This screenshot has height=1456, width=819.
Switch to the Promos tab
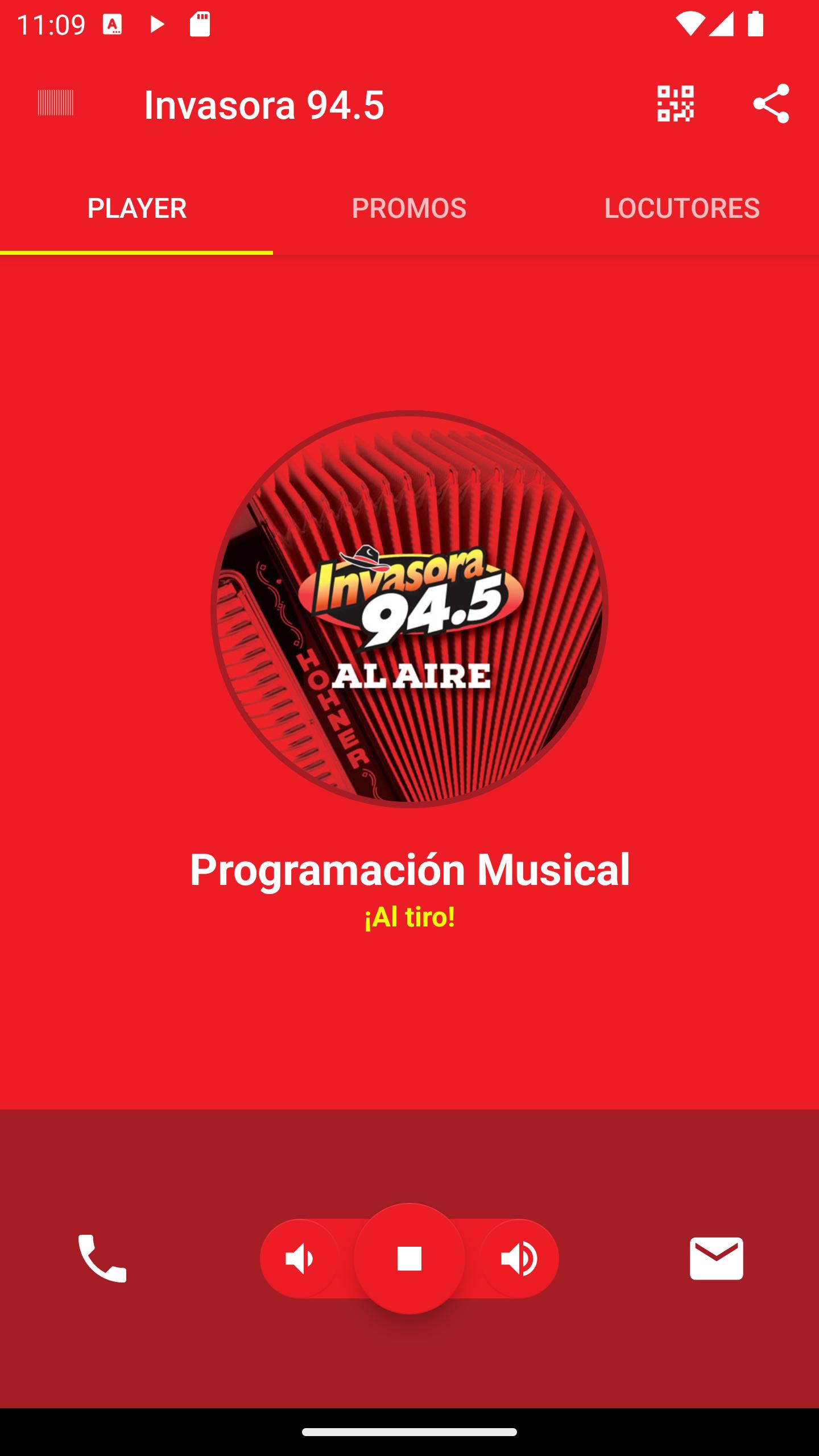pyautogui.click(x=409, y=208)
